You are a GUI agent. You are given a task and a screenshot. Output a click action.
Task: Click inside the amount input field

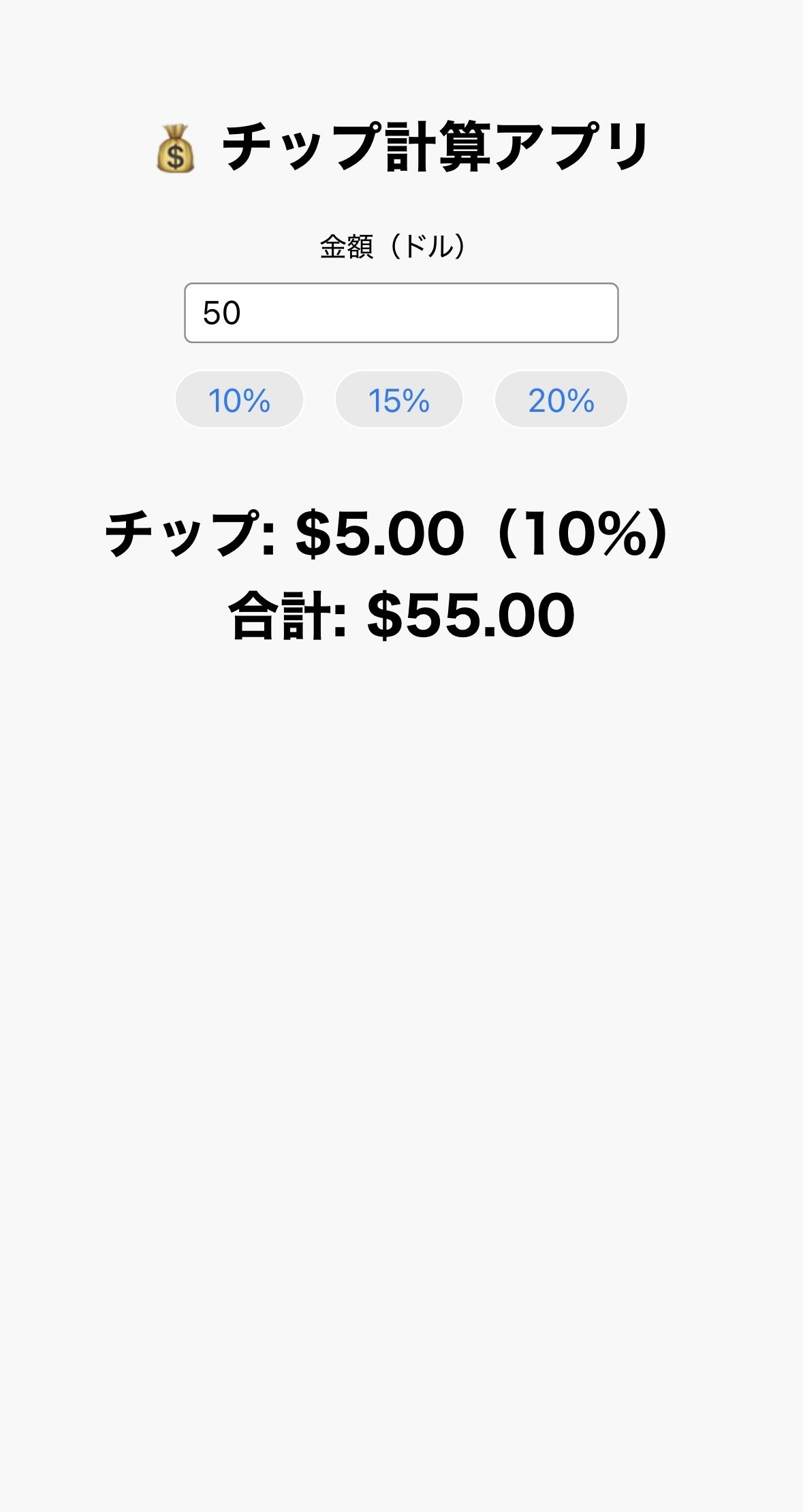pyautogui.click(x=400, y=312)
